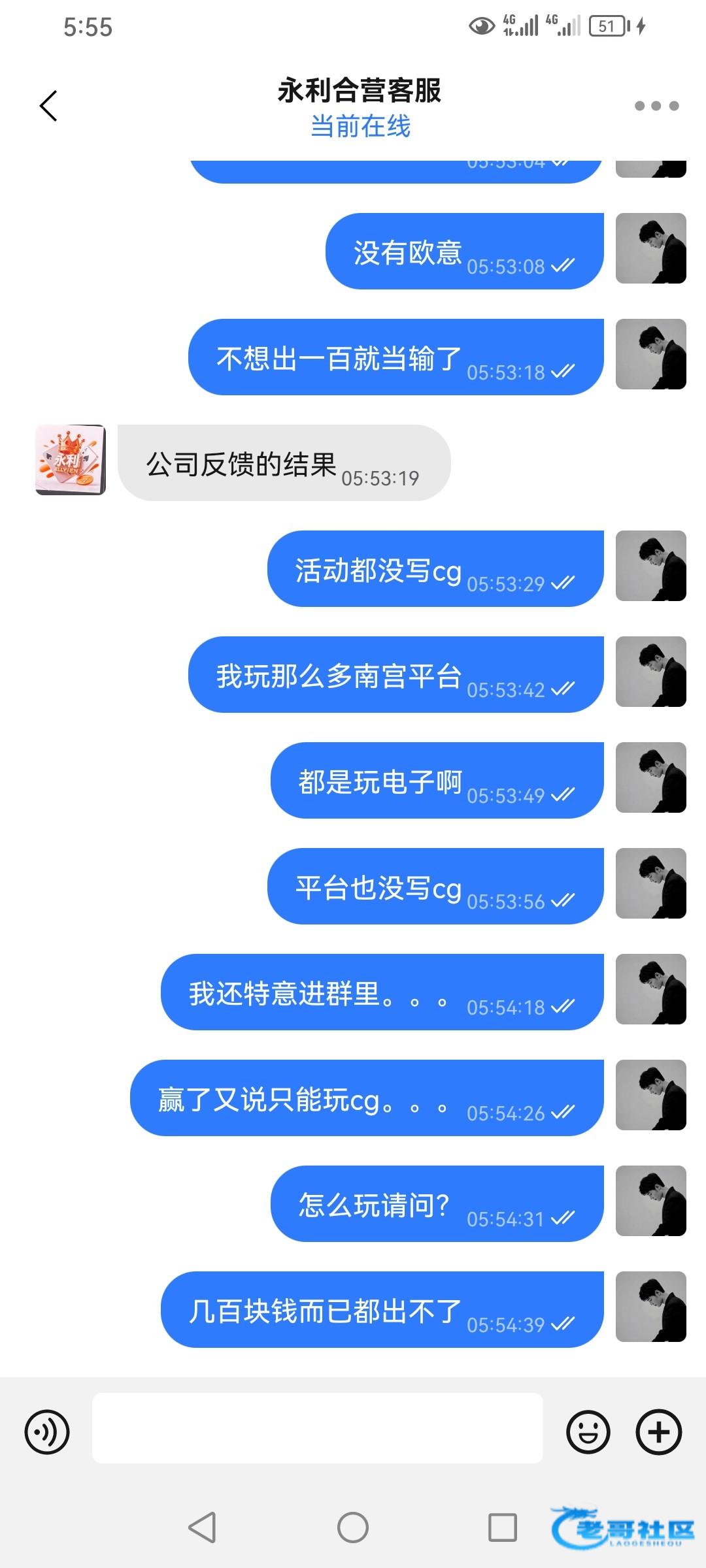Open the plus attachment menu
Image resolution: width=706 pixels, height=1568 pixels.
pos(658,1432)
